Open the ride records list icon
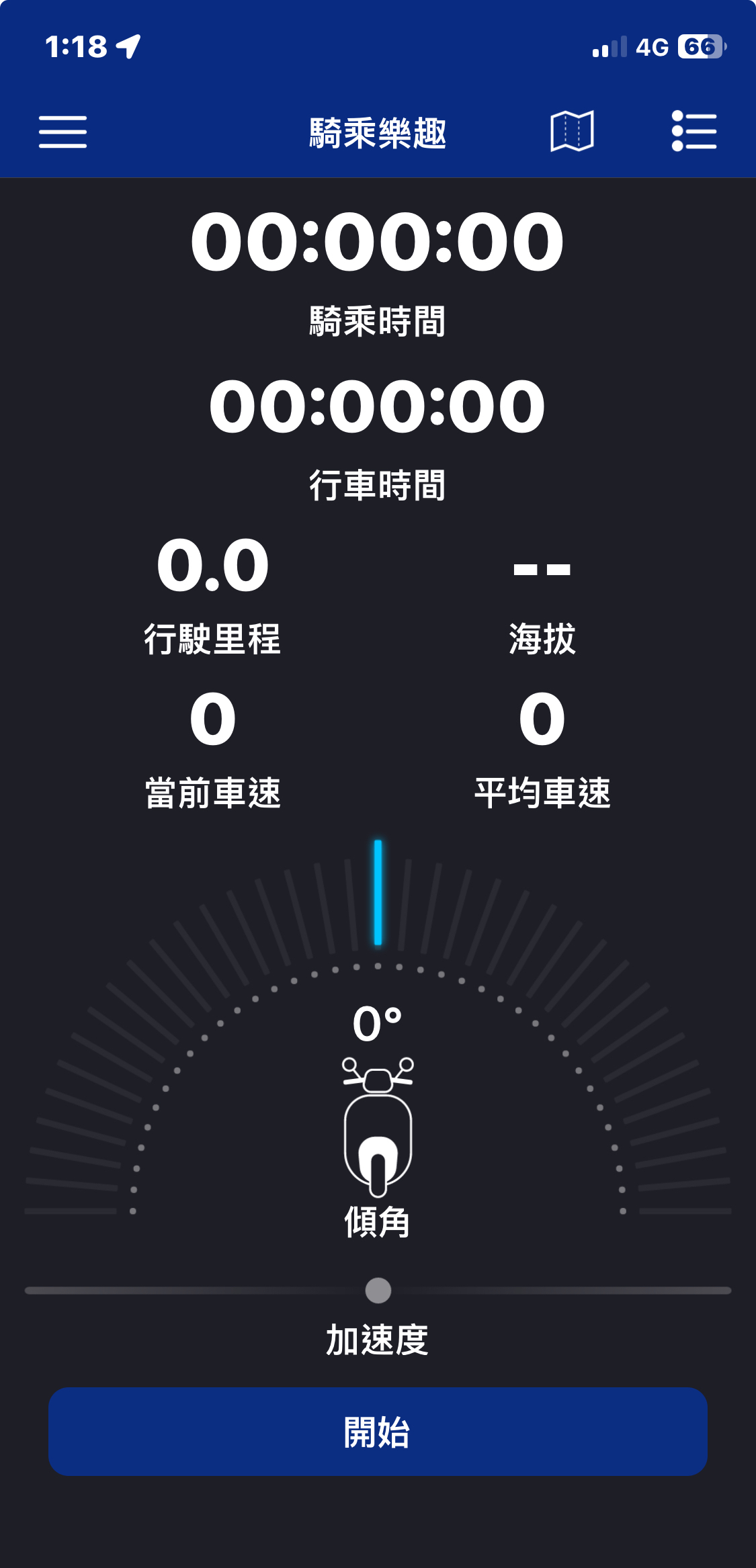The image size is (756, 1568). pos(694,132)
